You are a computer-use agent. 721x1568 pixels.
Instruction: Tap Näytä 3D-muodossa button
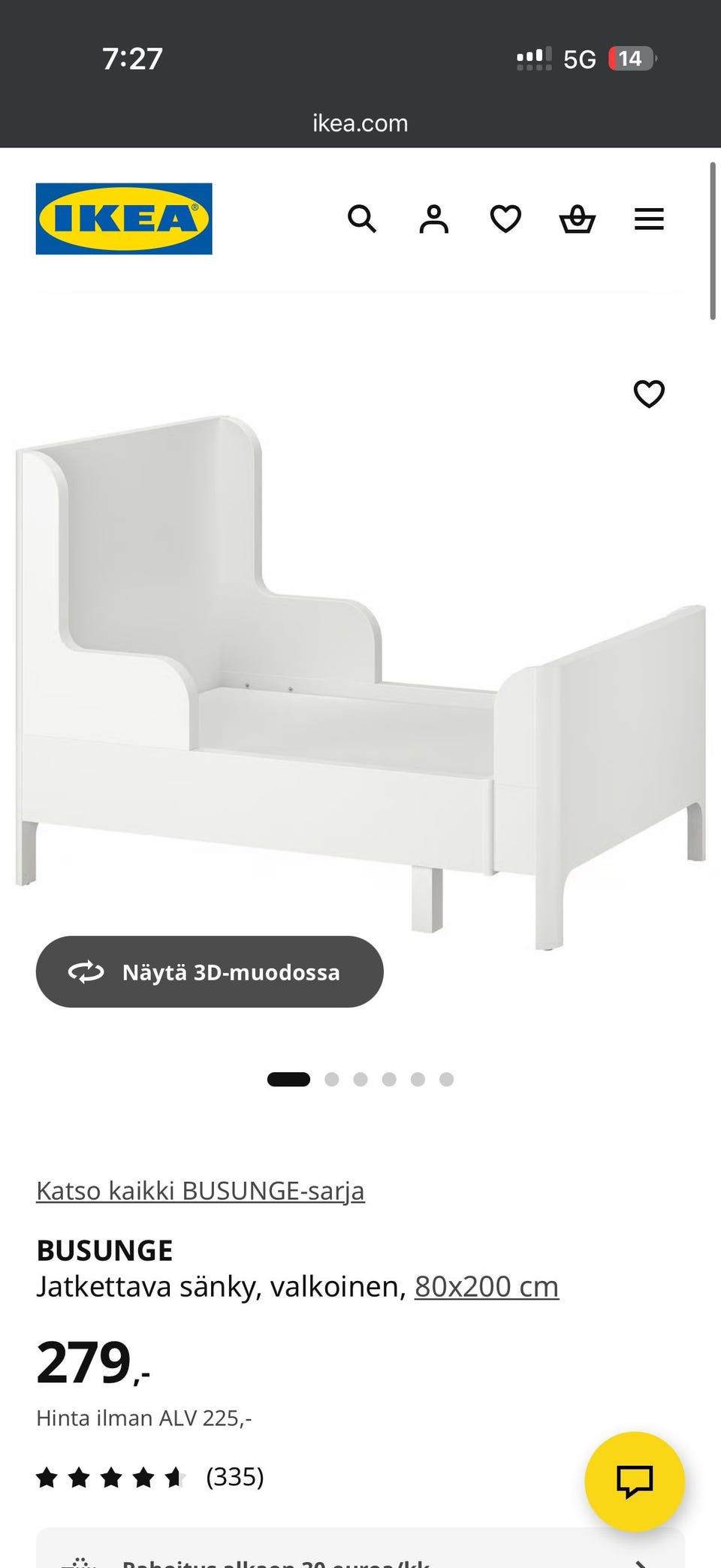tap(210, 971)
